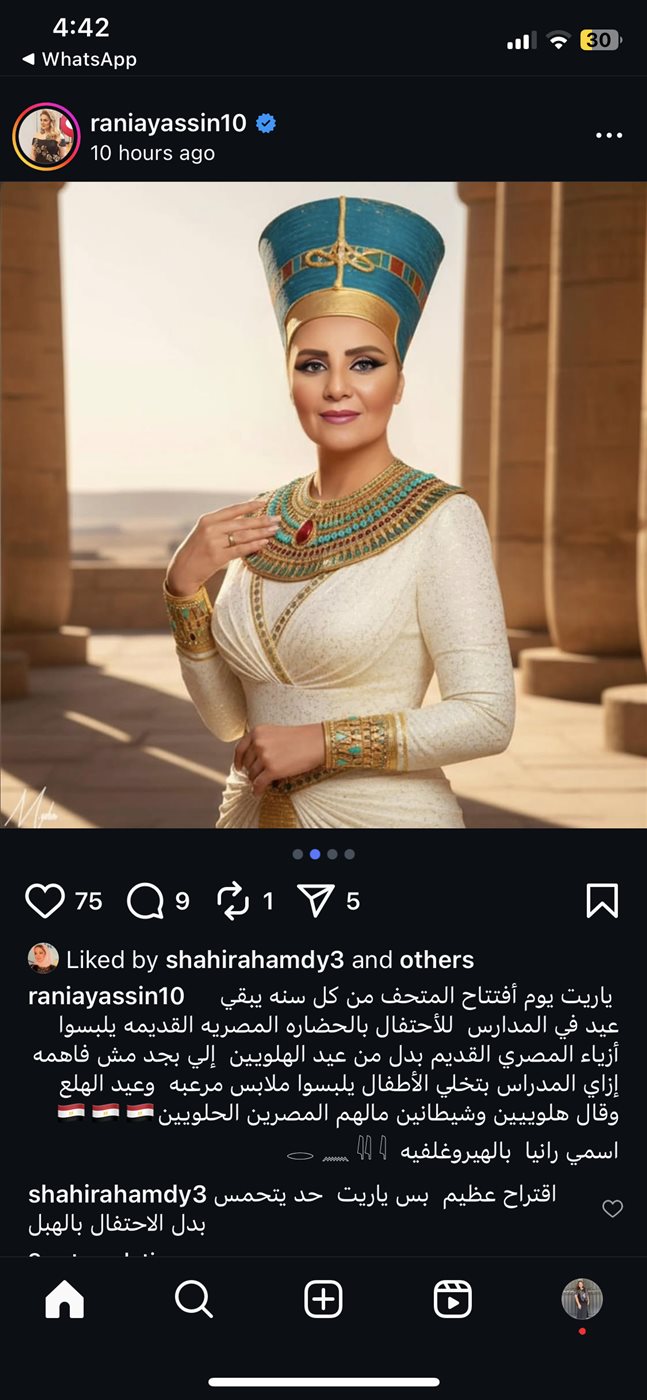Viewport: 647px width, 1400px height.
Task: Open raniayassin10's profile picture story
Action: click(x=46, y=137)
